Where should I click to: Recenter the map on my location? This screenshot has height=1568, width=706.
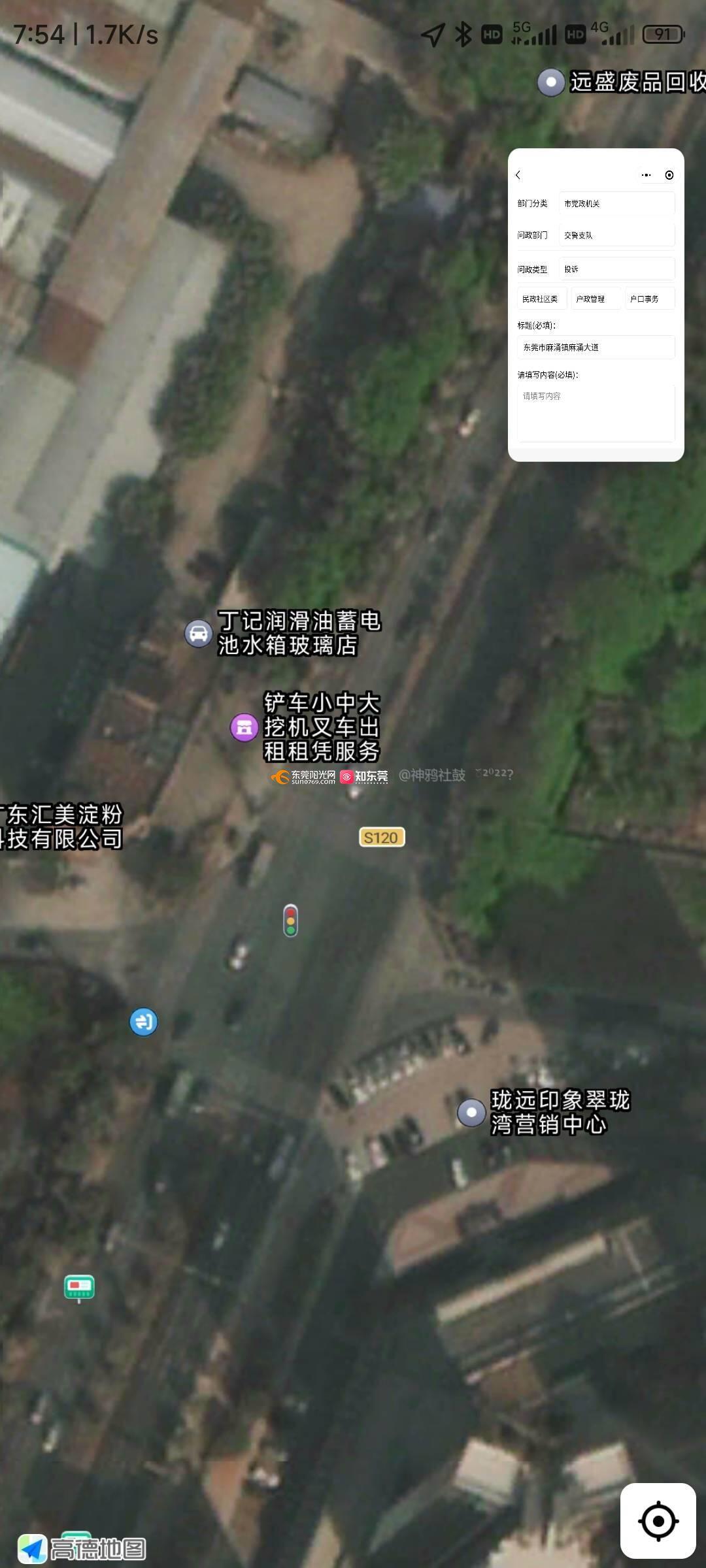[658, 1520]
